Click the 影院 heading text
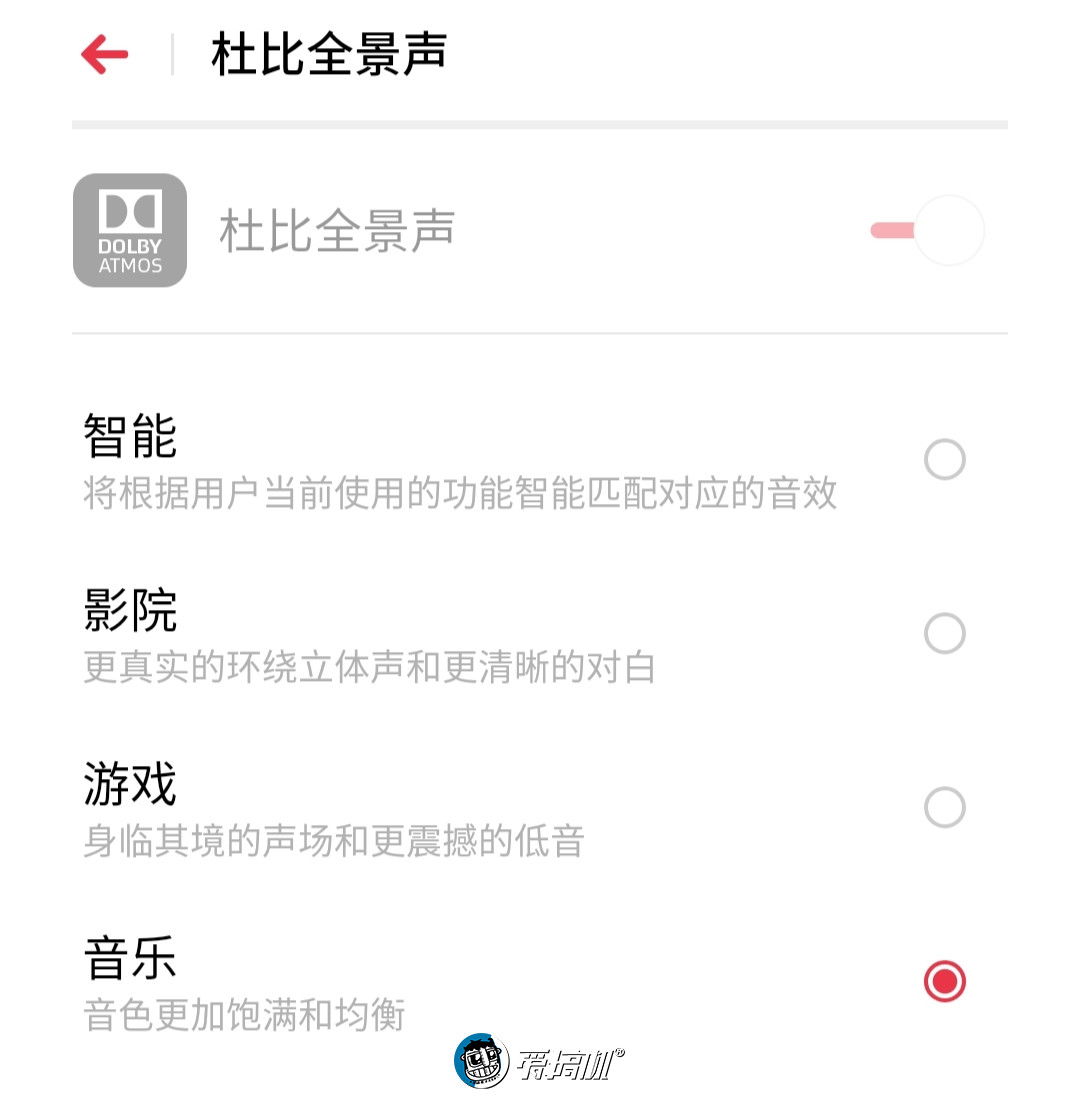Image resolution: width=1079 pixels, height=1099 pixels. click(129, 610)
